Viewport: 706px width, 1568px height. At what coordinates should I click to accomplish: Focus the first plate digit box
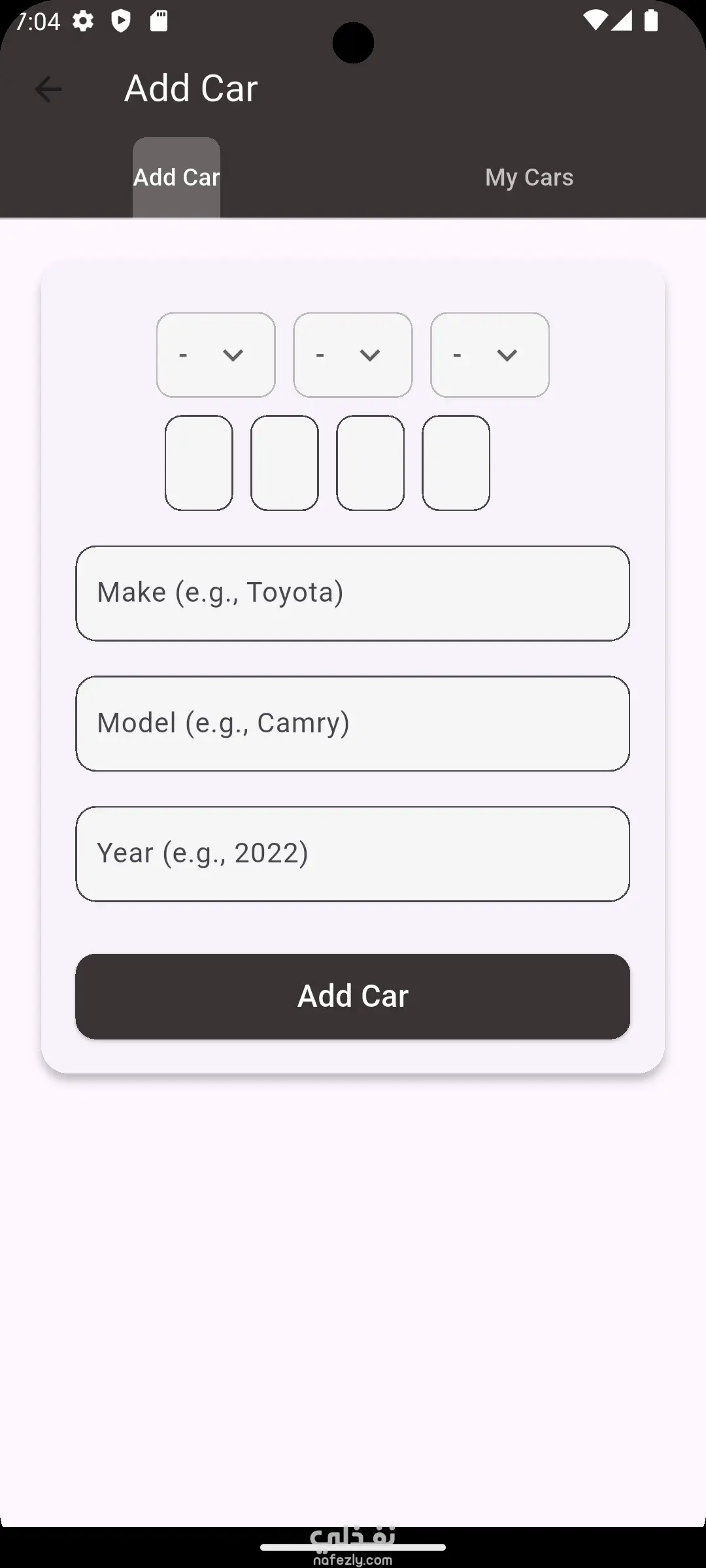coord(199,463)
